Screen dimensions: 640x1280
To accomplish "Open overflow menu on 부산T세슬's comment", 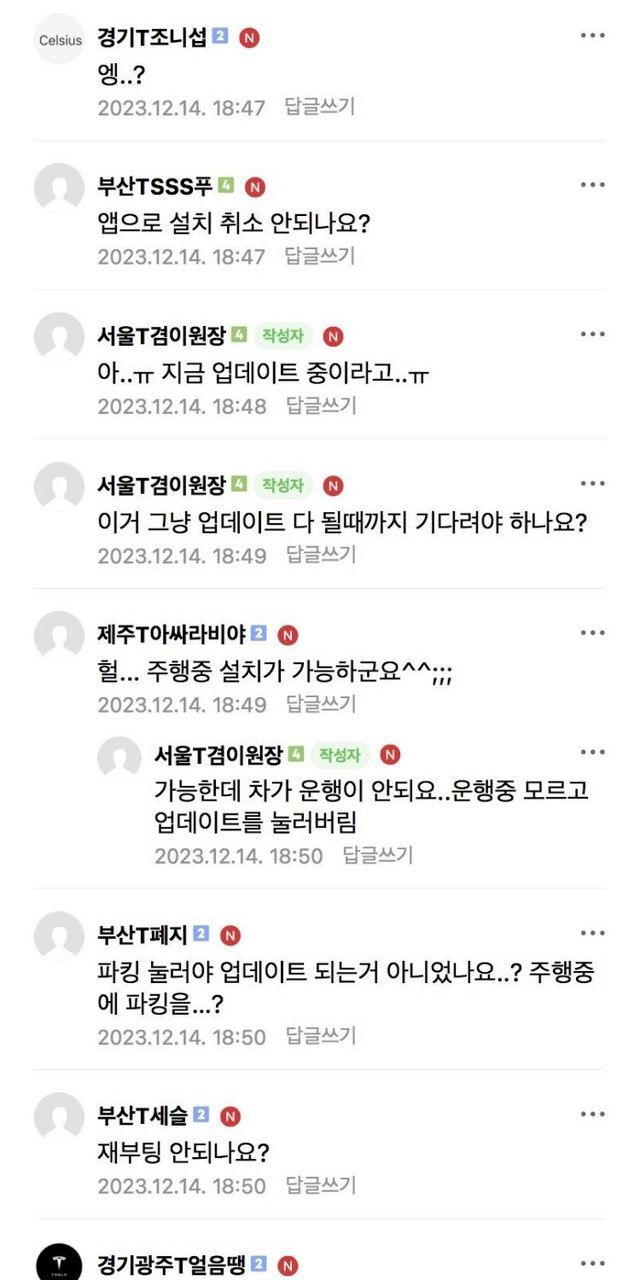I will pos(592,1114).
